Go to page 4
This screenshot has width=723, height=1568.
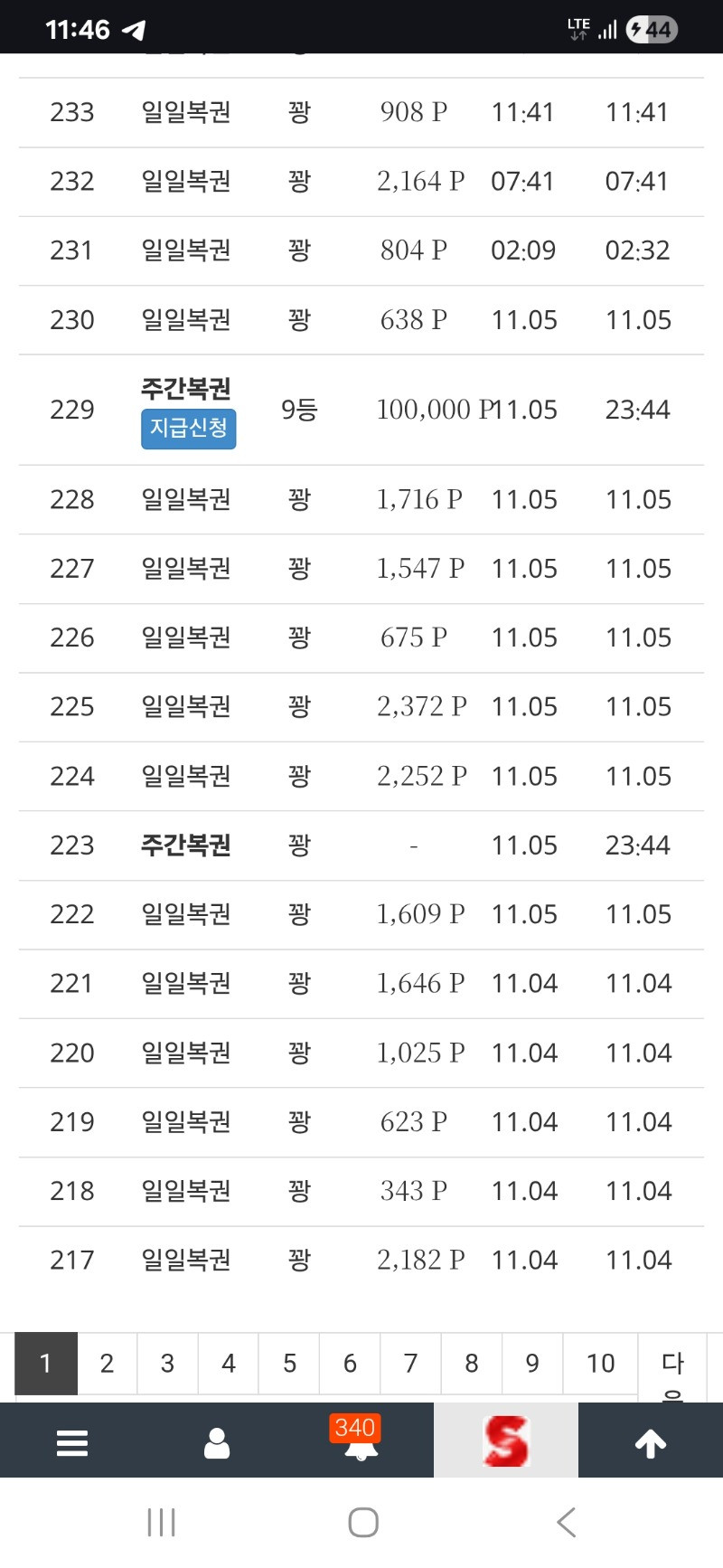(229, 1363)
